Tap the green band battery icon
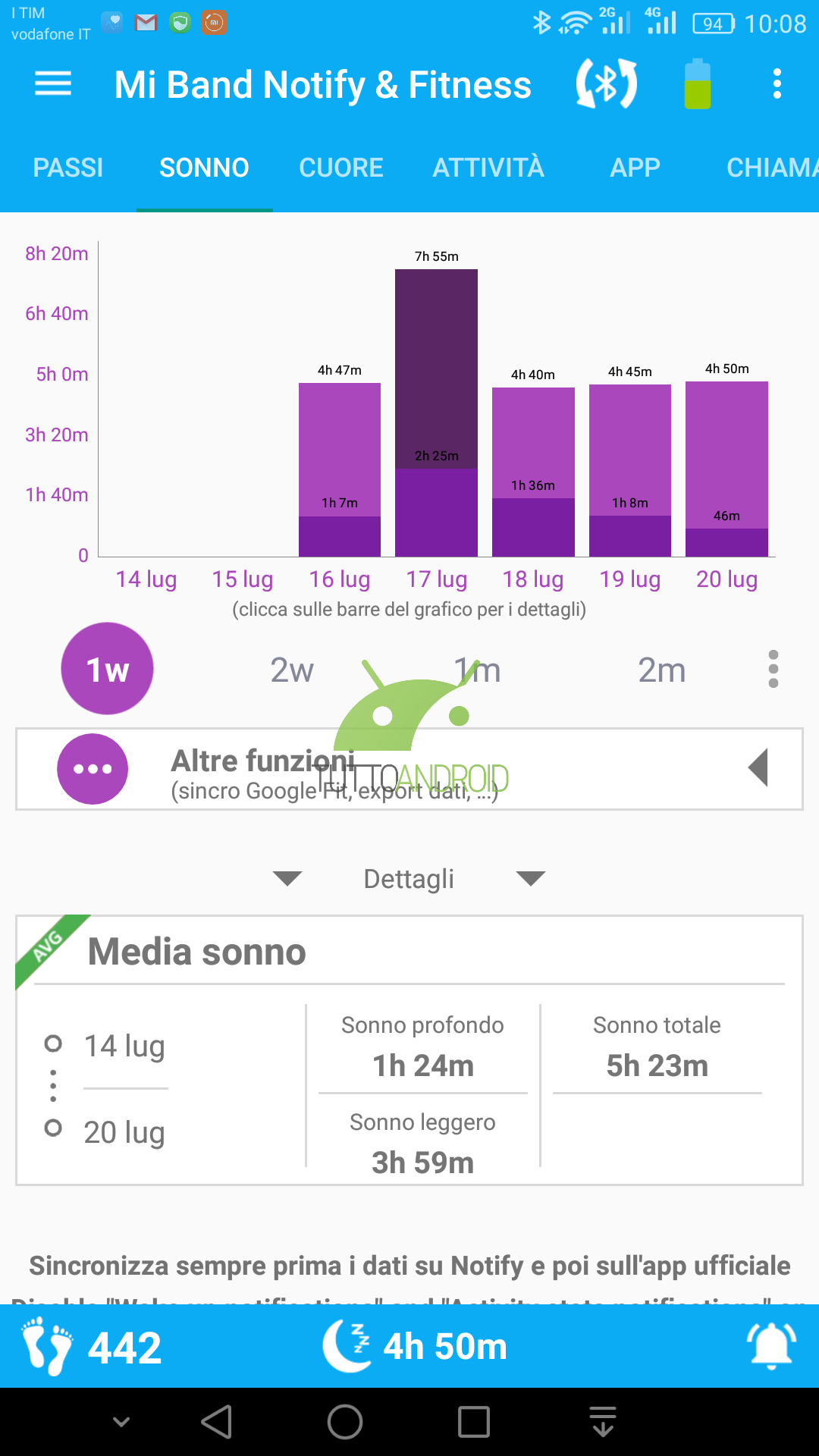The width and height of the screenshot is (819, 1456). tap(698, 83)
